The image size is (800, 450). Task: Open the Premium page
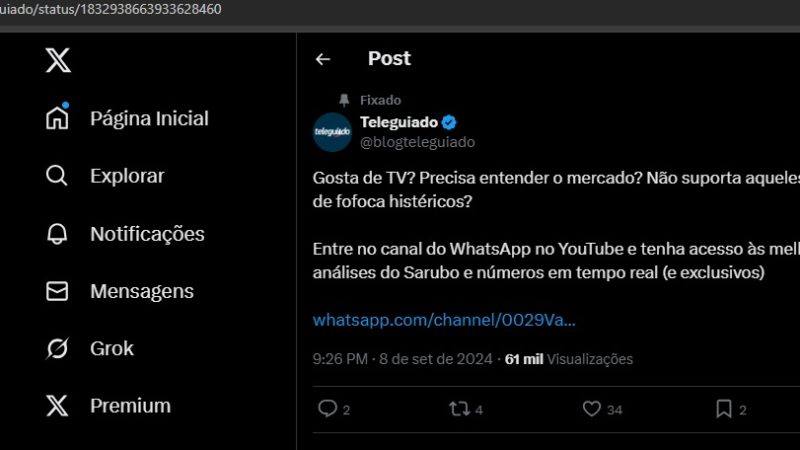(x=130, y=406)
